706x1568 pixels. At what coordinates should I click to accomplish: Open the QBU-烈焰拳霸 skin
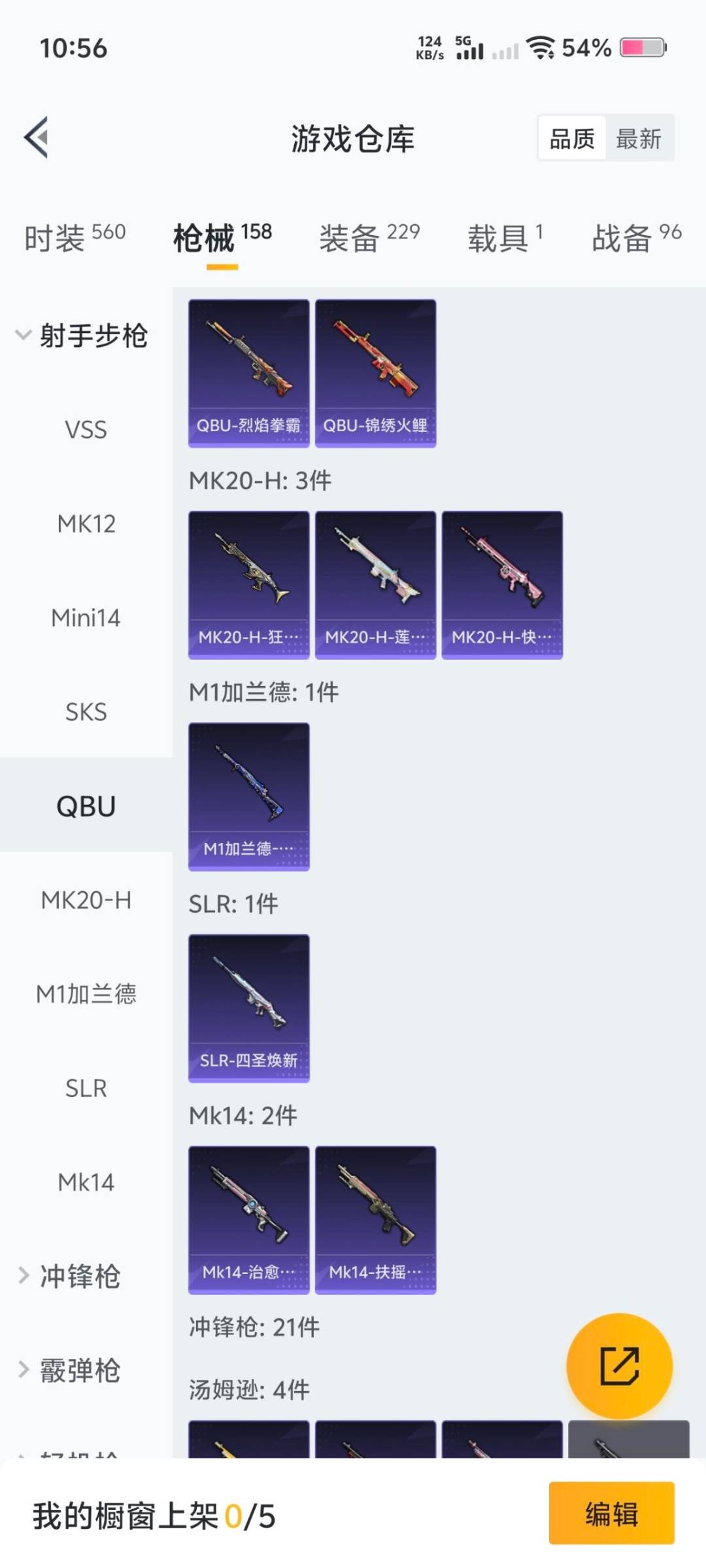click(248, 373)
